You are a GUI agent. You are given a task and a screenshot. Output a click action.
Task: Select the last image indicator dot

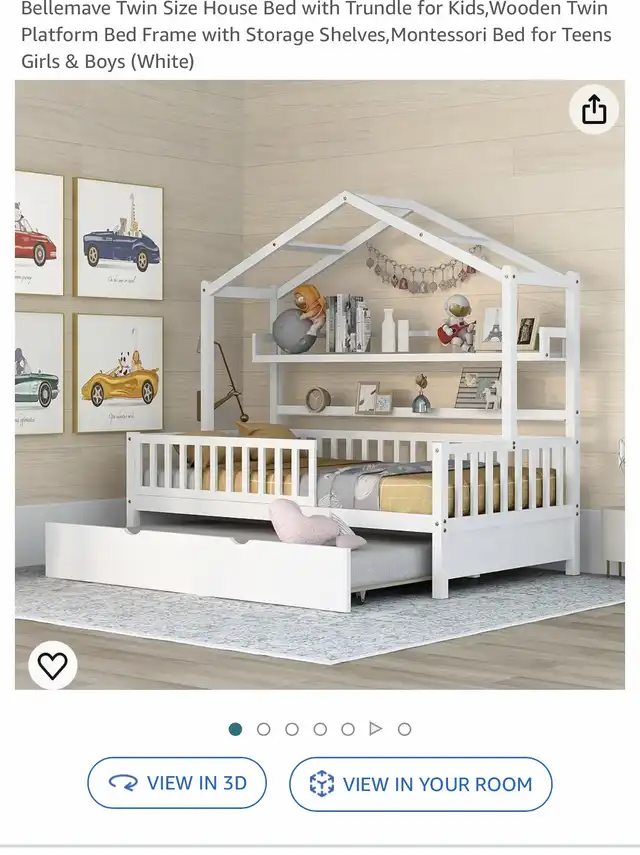click(405, 729)
